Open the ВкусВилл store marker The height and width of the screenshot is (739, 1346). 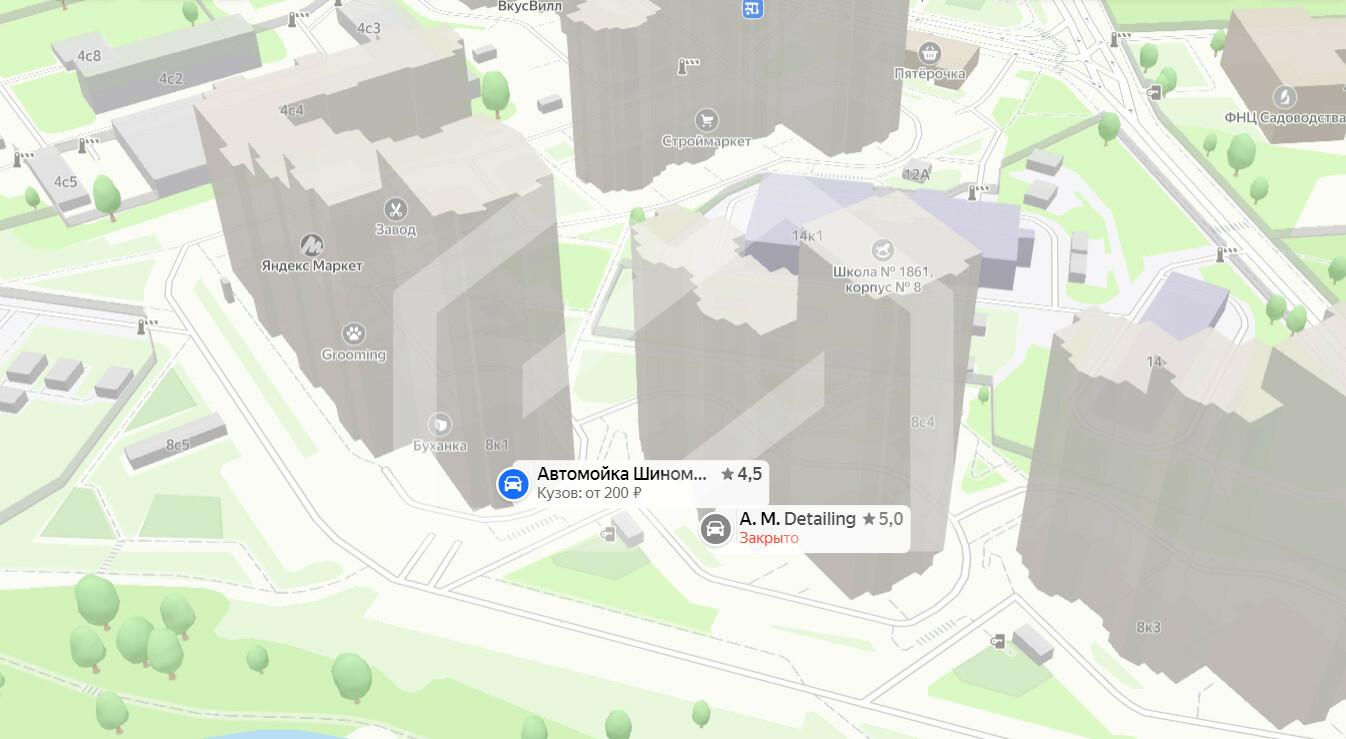530,6
